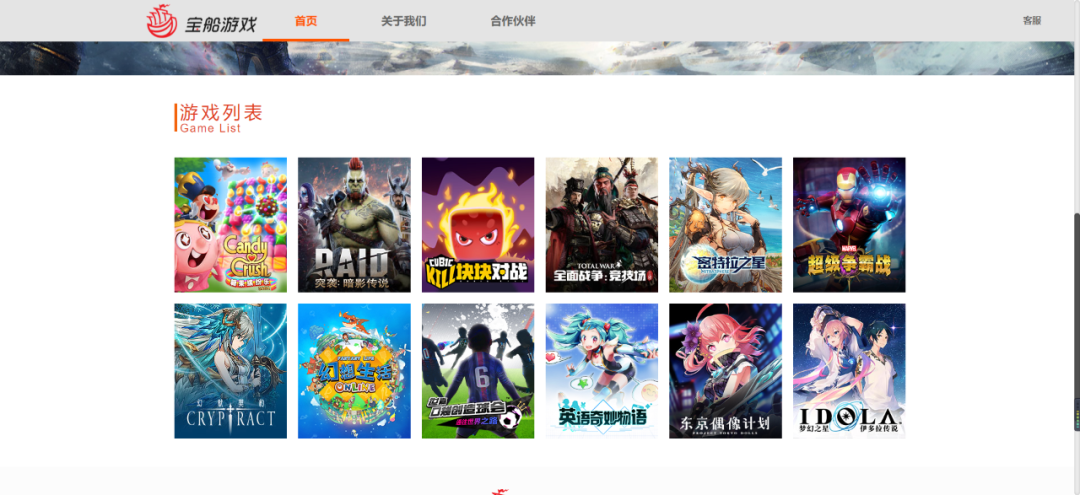Open the 合作伙伴 tab
The height and width of the screenshot is (495, 1080).
(513, 21)
